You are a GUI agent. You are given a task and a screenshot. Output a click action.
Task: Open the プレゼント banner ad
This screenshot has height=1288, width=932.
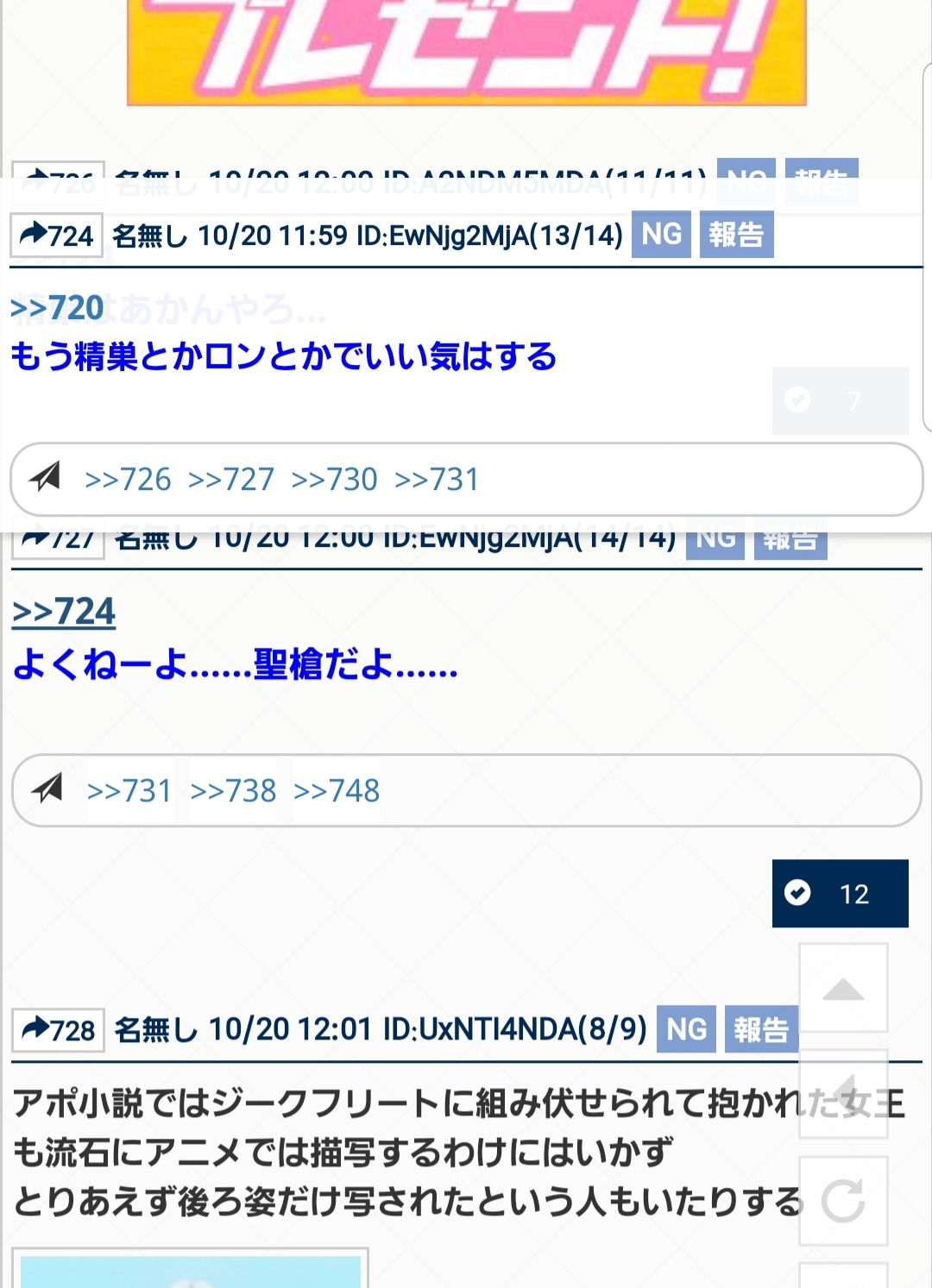[466, 52]
